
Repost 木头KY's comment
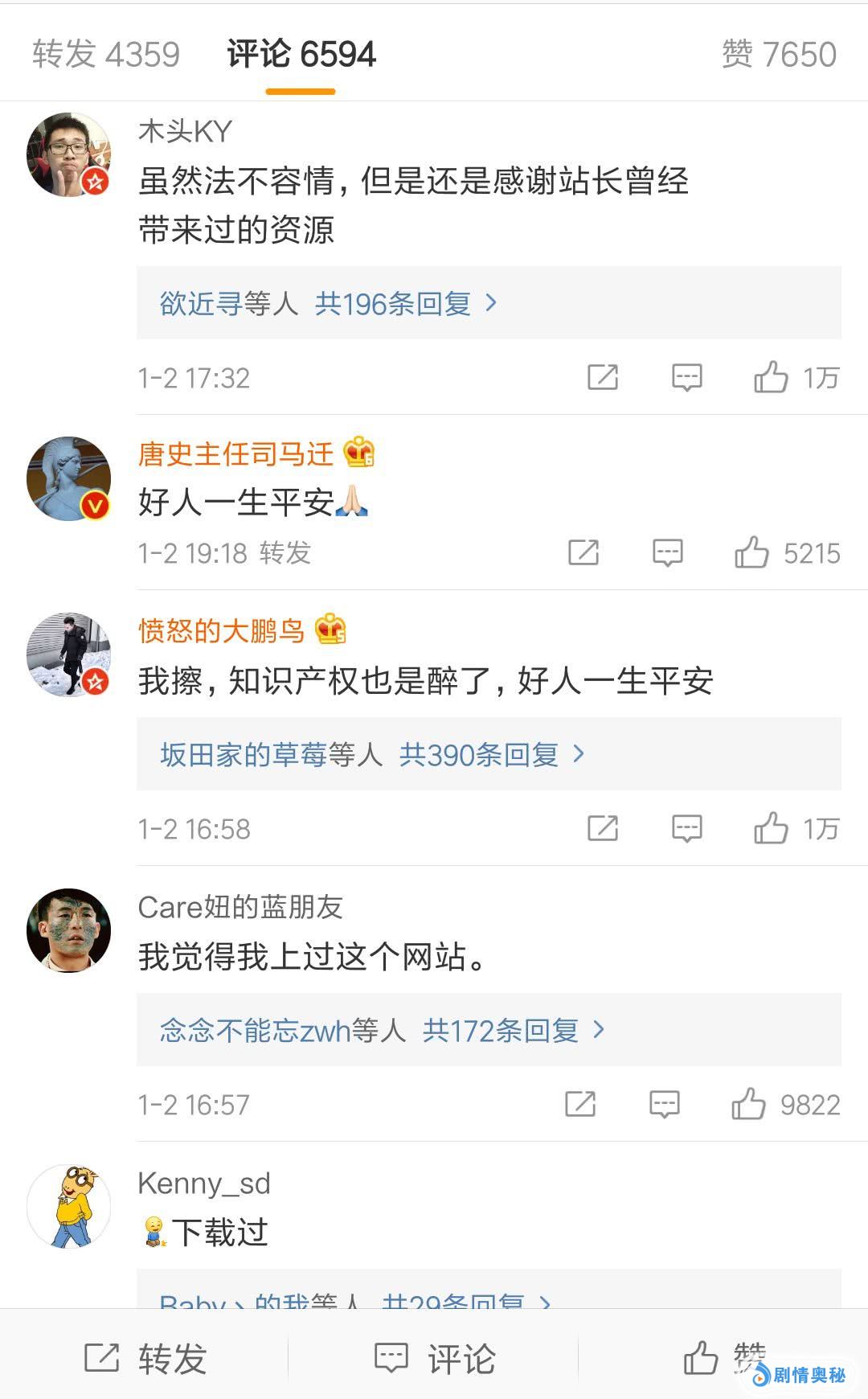coord(603,377)
